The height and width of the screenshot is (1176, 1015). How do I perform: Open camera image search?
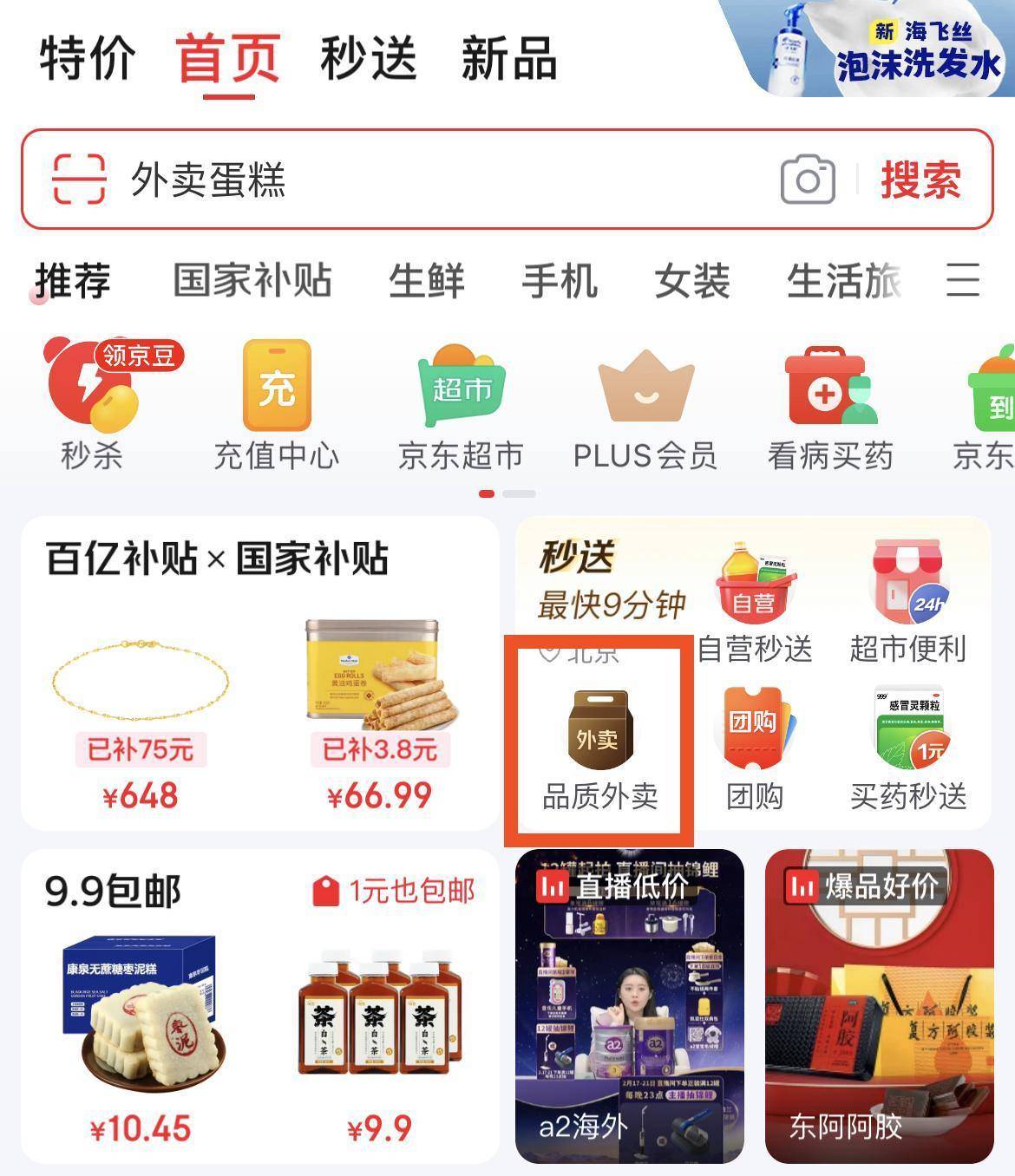click(x=808, y=180)
